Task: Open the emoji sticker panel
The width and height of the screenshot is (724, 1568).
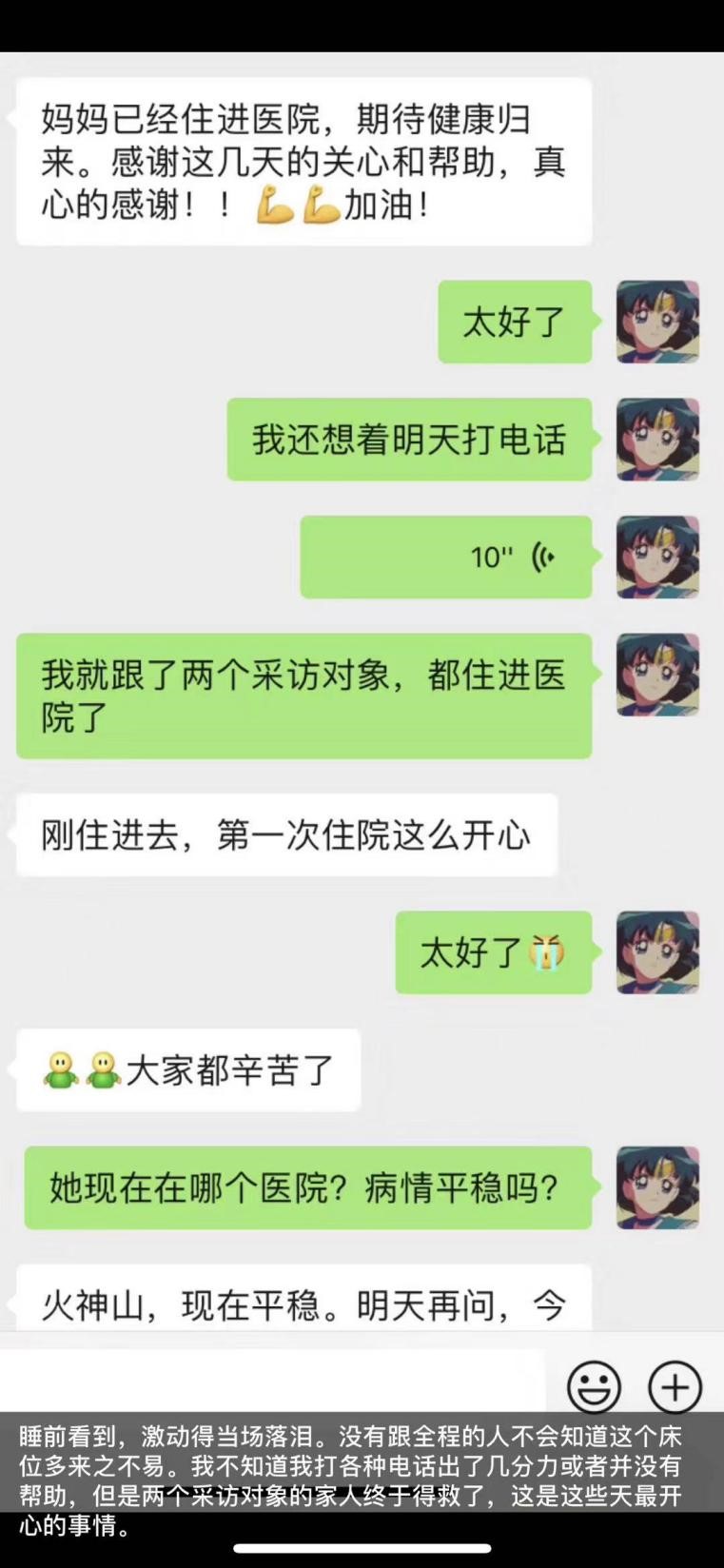Action: (594, 1385)
